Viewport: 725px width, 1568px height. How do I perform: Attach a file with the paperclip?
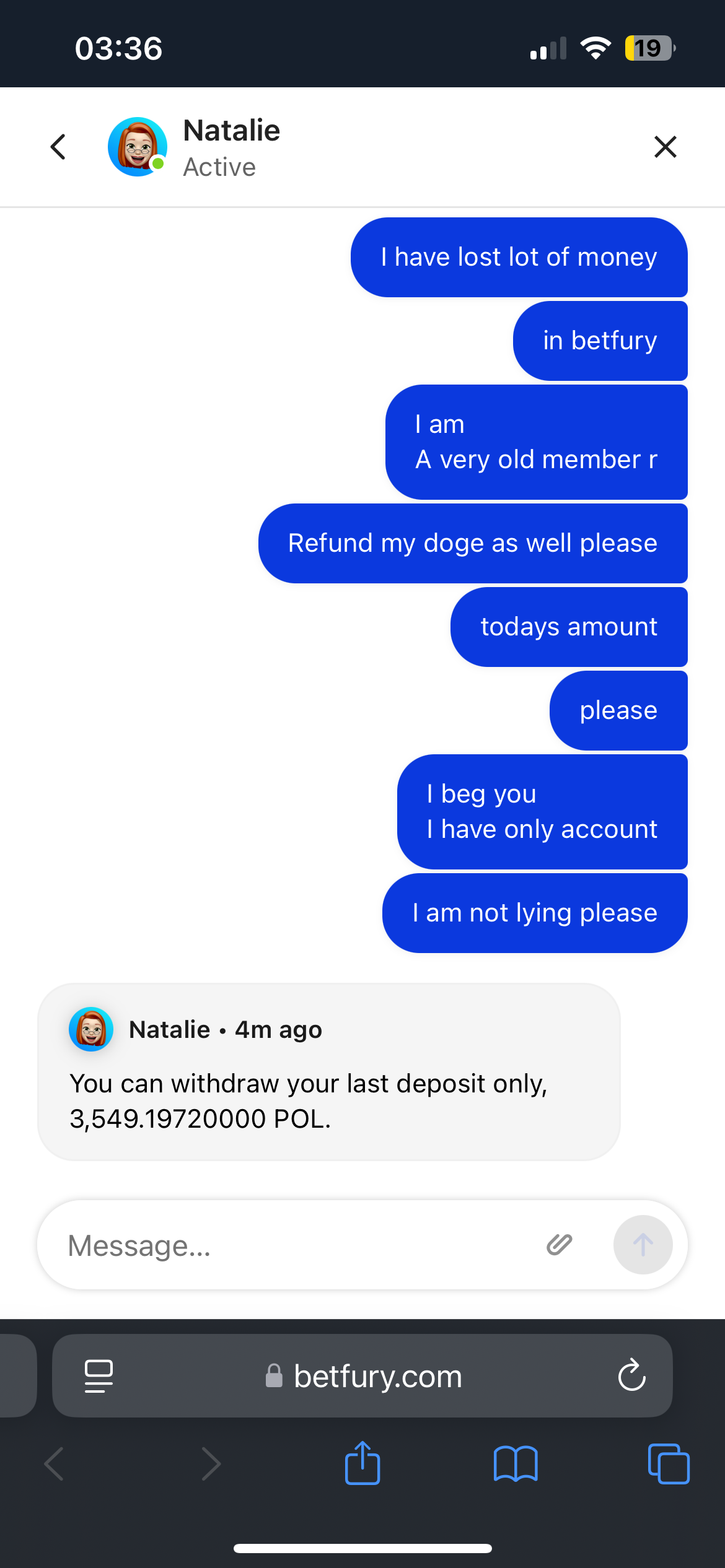559,1245
